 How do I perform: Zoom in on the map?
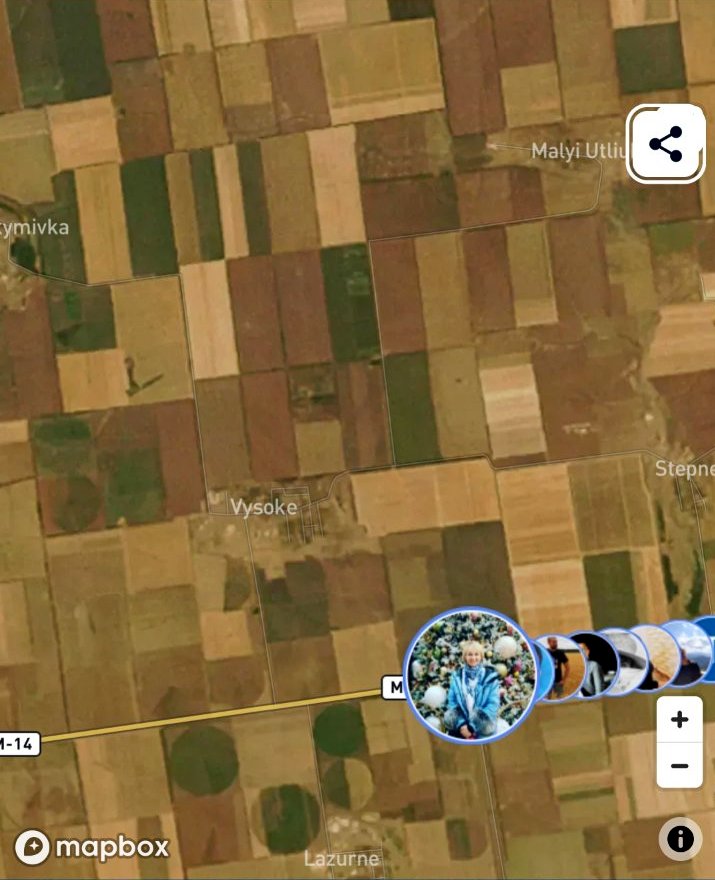pos(680,719)
